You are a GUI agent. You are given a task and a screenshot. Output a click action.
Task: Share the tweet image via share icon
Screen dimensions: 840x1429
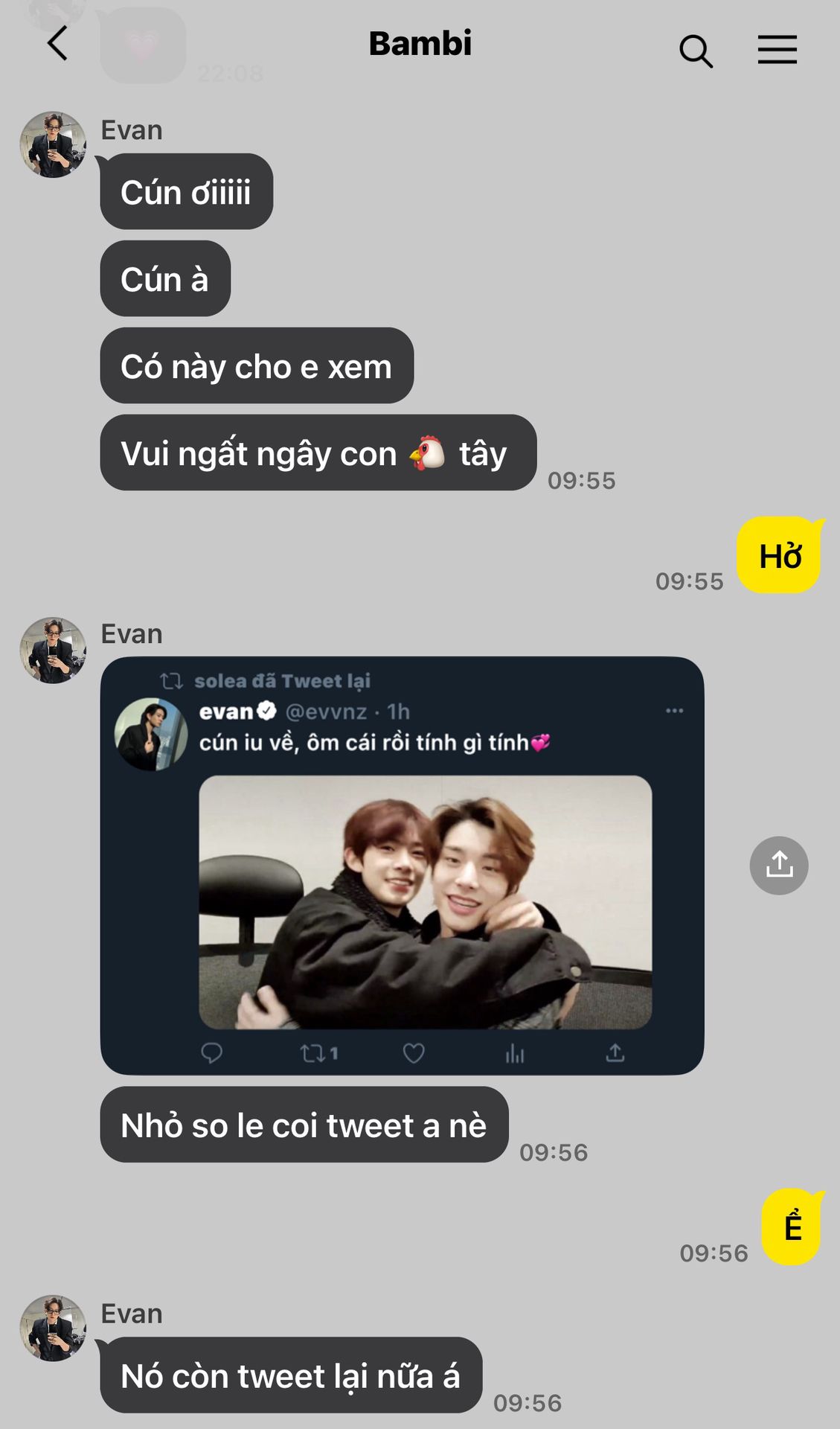tap(778, 865)
